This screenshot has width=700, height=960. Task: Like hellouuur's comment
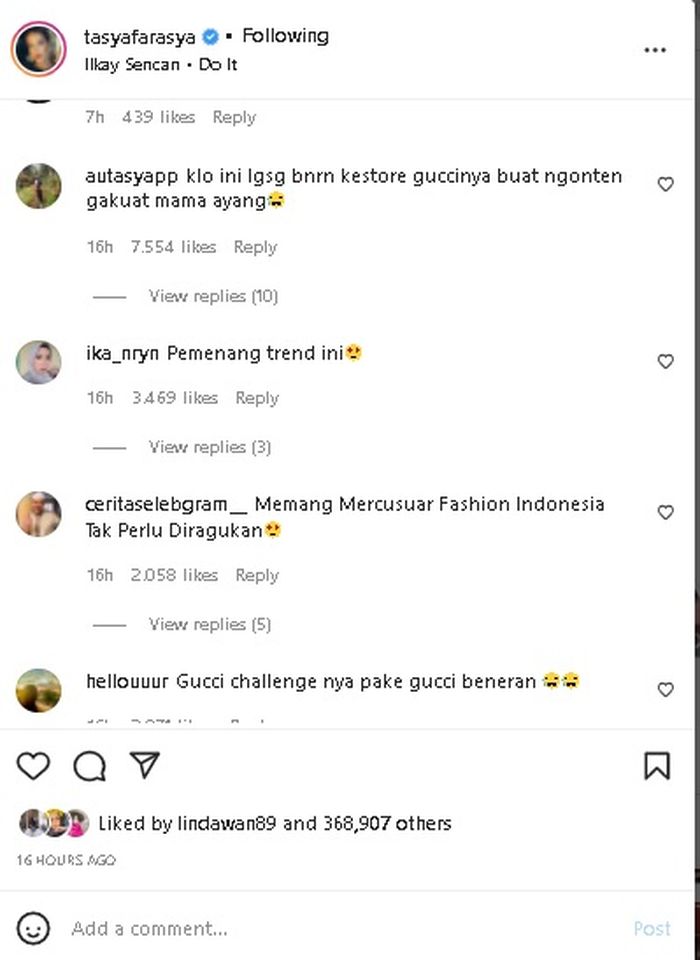pos(665,689)
